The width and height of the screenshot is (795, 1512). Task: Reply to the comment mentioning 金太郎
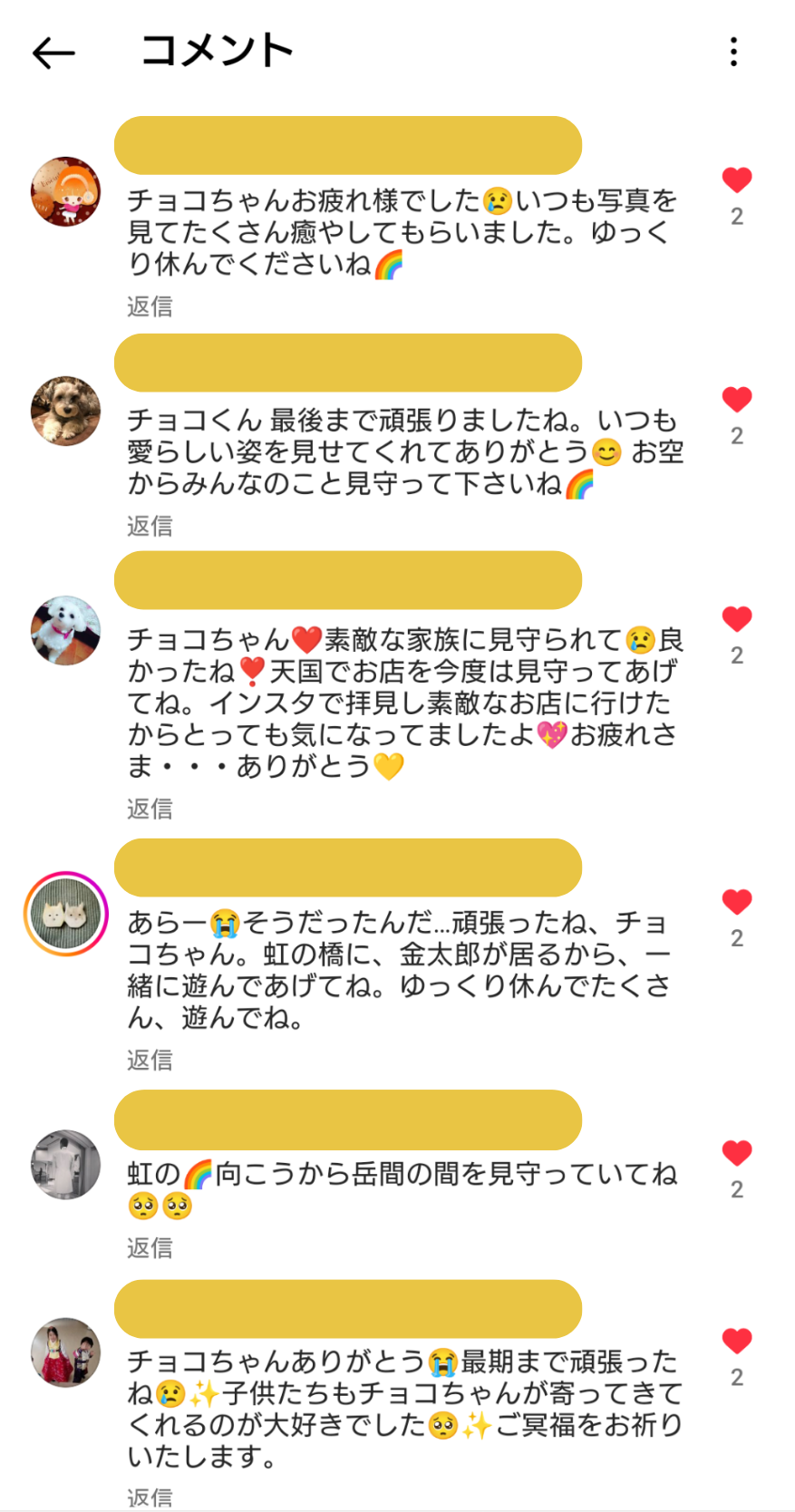pos(150,1060)
